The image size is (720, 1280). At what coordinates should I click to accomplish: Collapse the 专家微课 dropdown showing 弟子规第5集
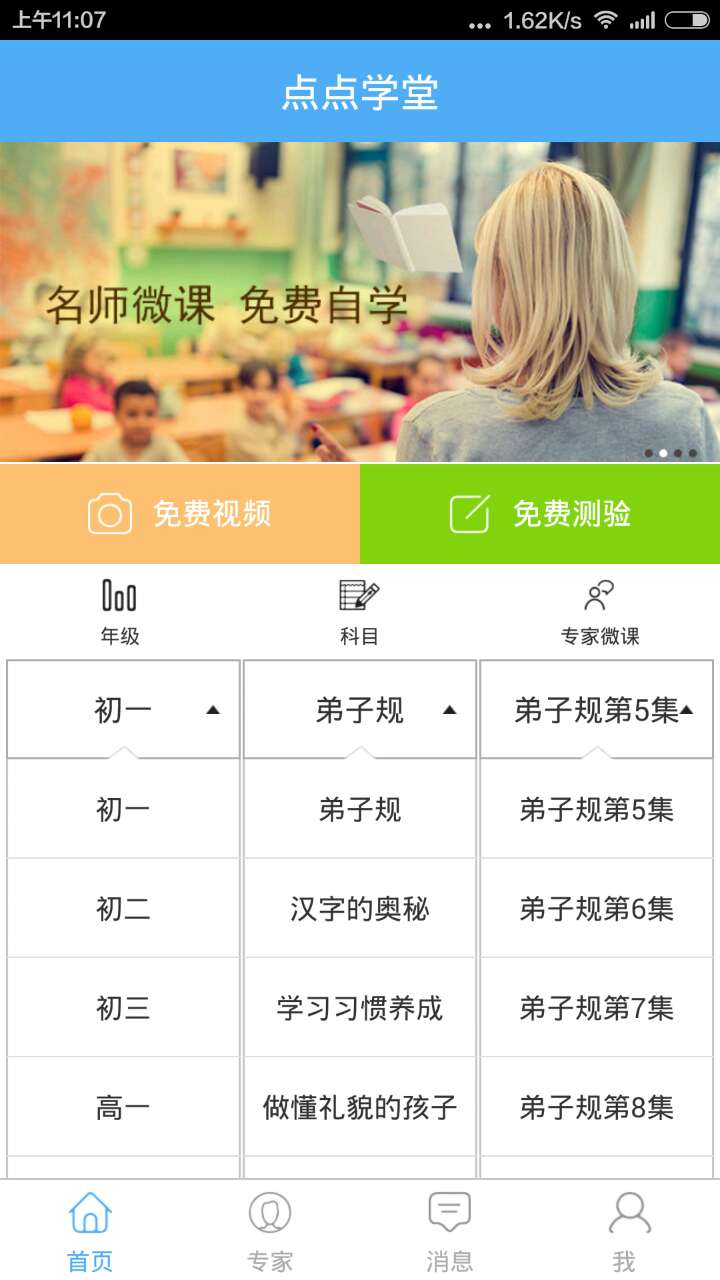click(597, 710)
